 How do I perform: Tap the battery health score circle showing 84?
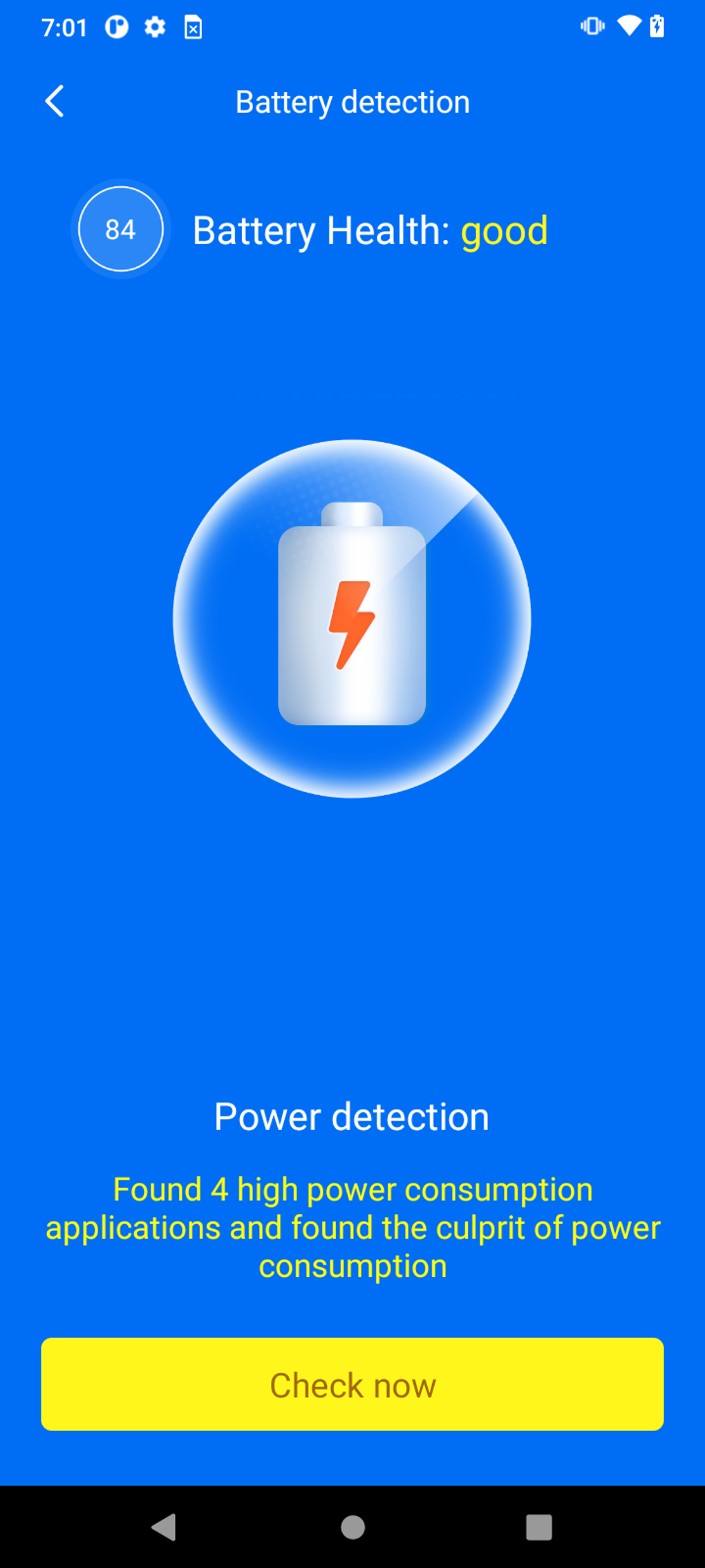(121, 228)
